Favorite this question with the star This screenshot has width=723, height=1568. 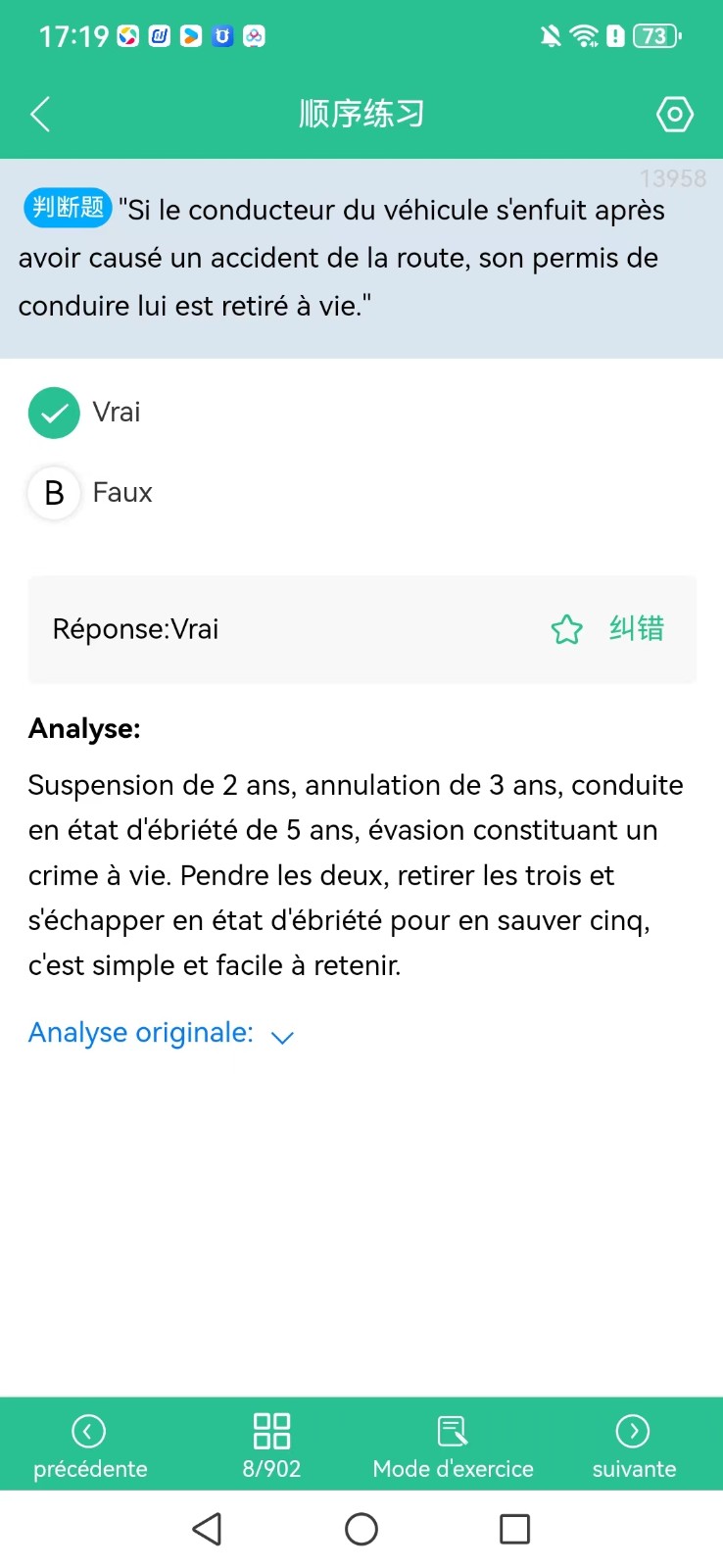(x=566, y=629)
